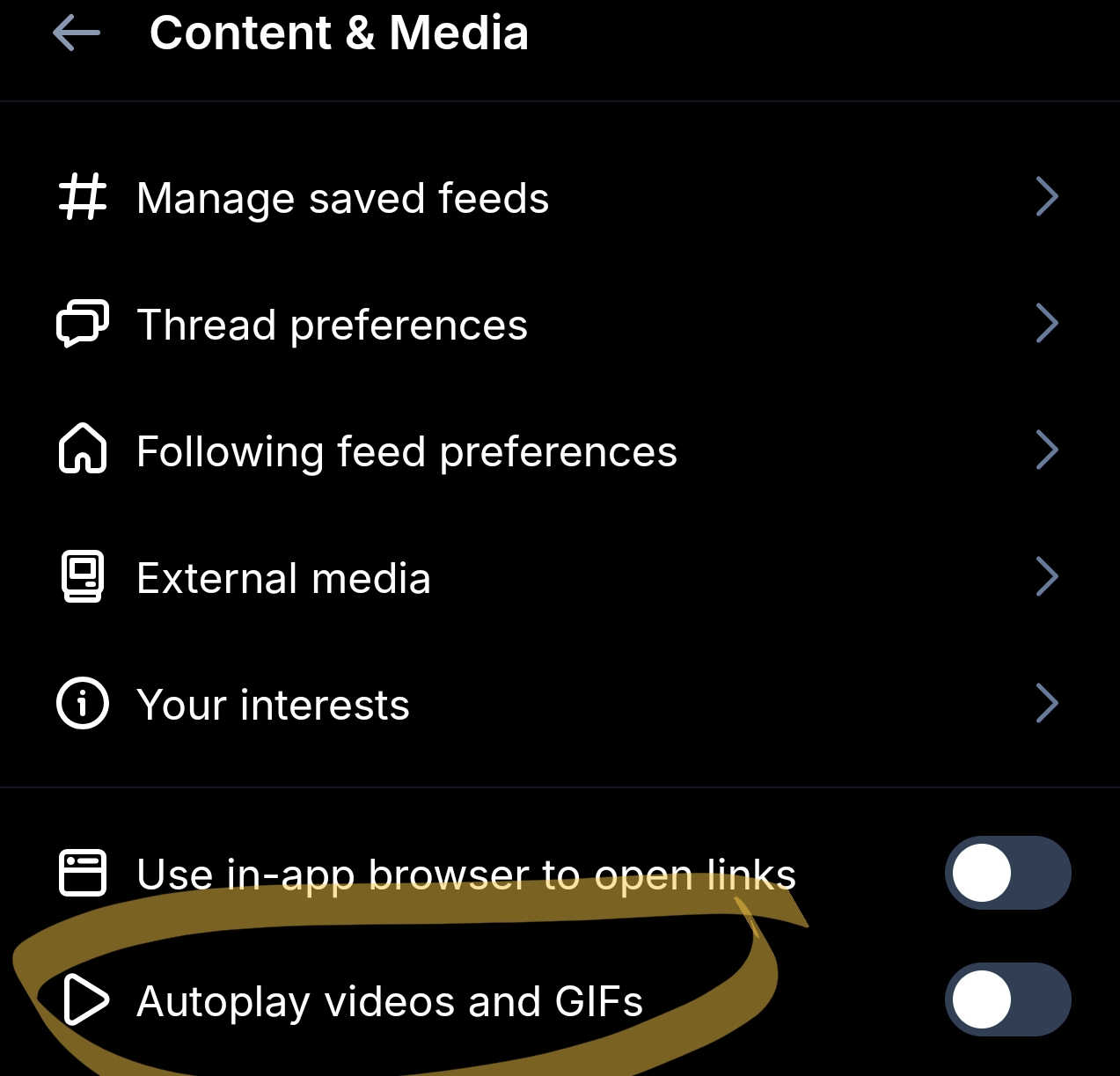Viewport: 1120px width, 1076px height.
Task: Toggle Autoplay videos and GIFs switch
Action: [1007, 999]
